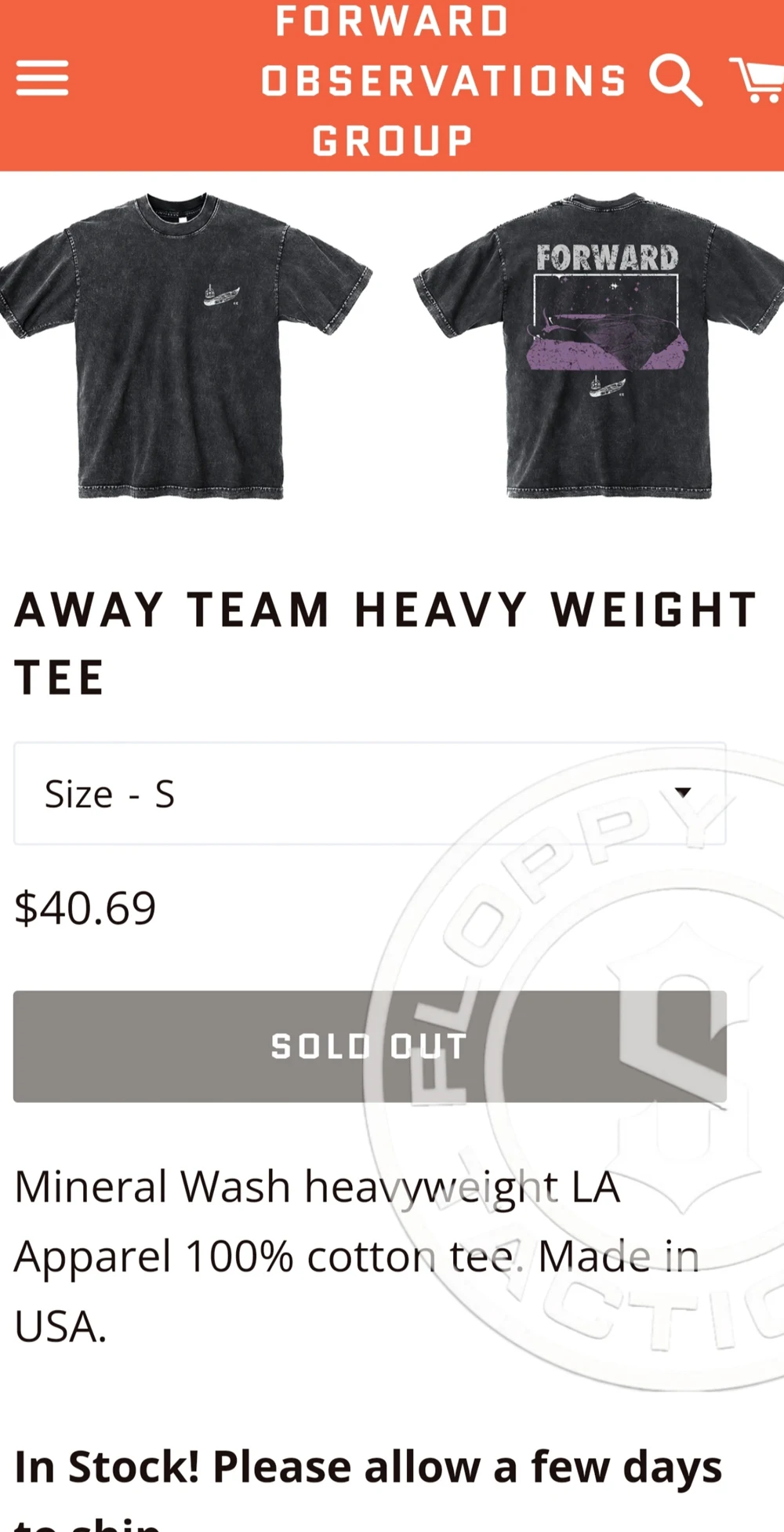784x1532 pixels.
Task: View the front shirt product image
Action: [185, 345]
